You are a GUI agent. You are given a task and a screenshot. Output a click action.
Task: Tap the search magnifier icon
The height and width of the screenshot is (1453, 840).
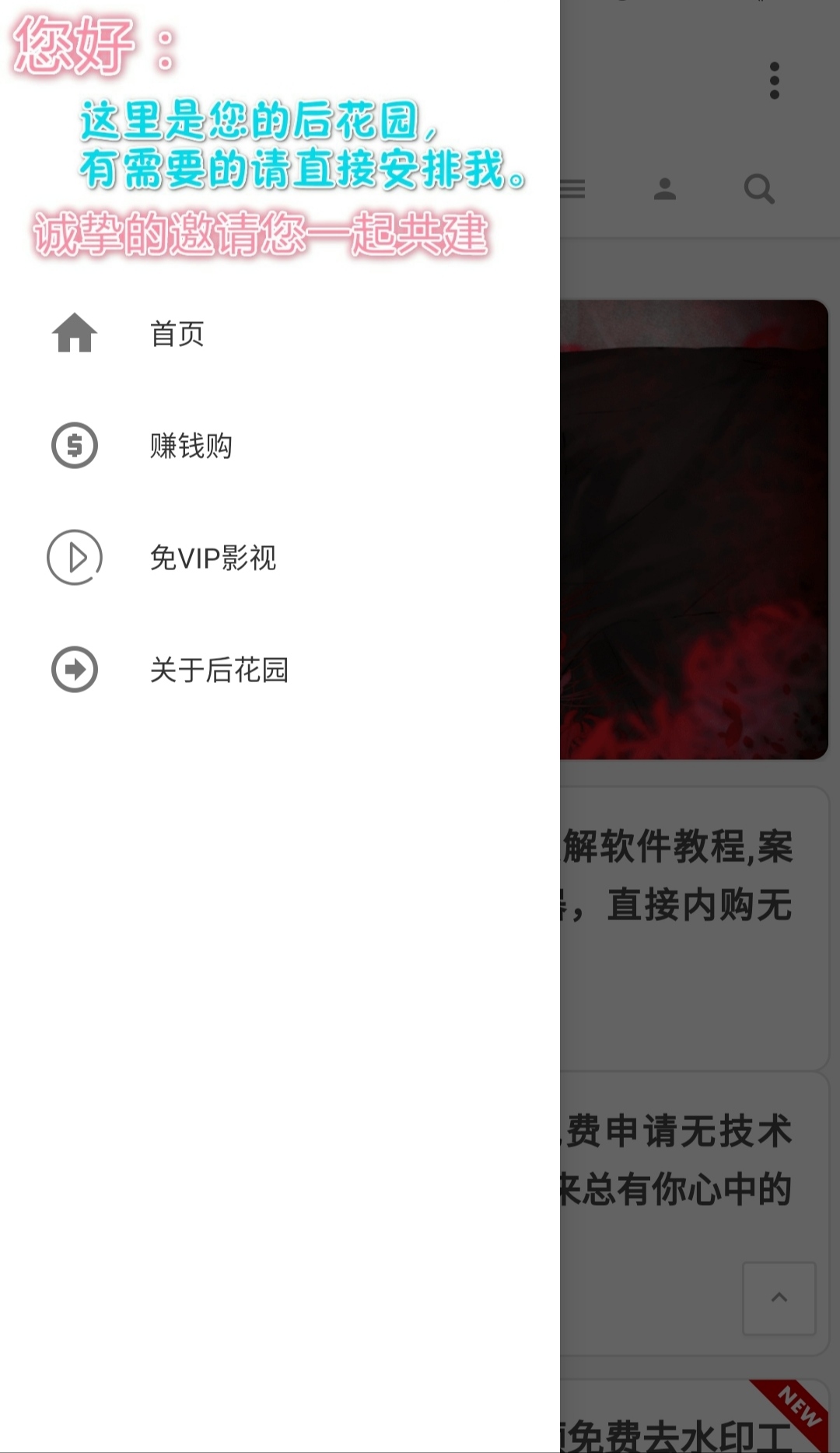(x=759, y=189)
